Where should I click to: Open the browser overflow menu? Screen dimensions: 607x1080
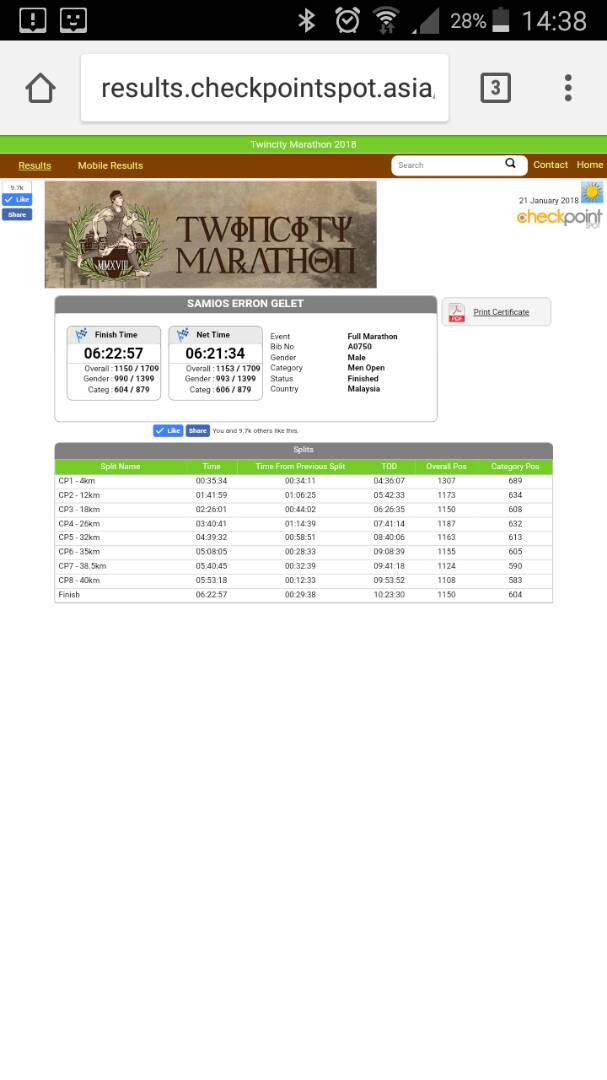[568, 87]
